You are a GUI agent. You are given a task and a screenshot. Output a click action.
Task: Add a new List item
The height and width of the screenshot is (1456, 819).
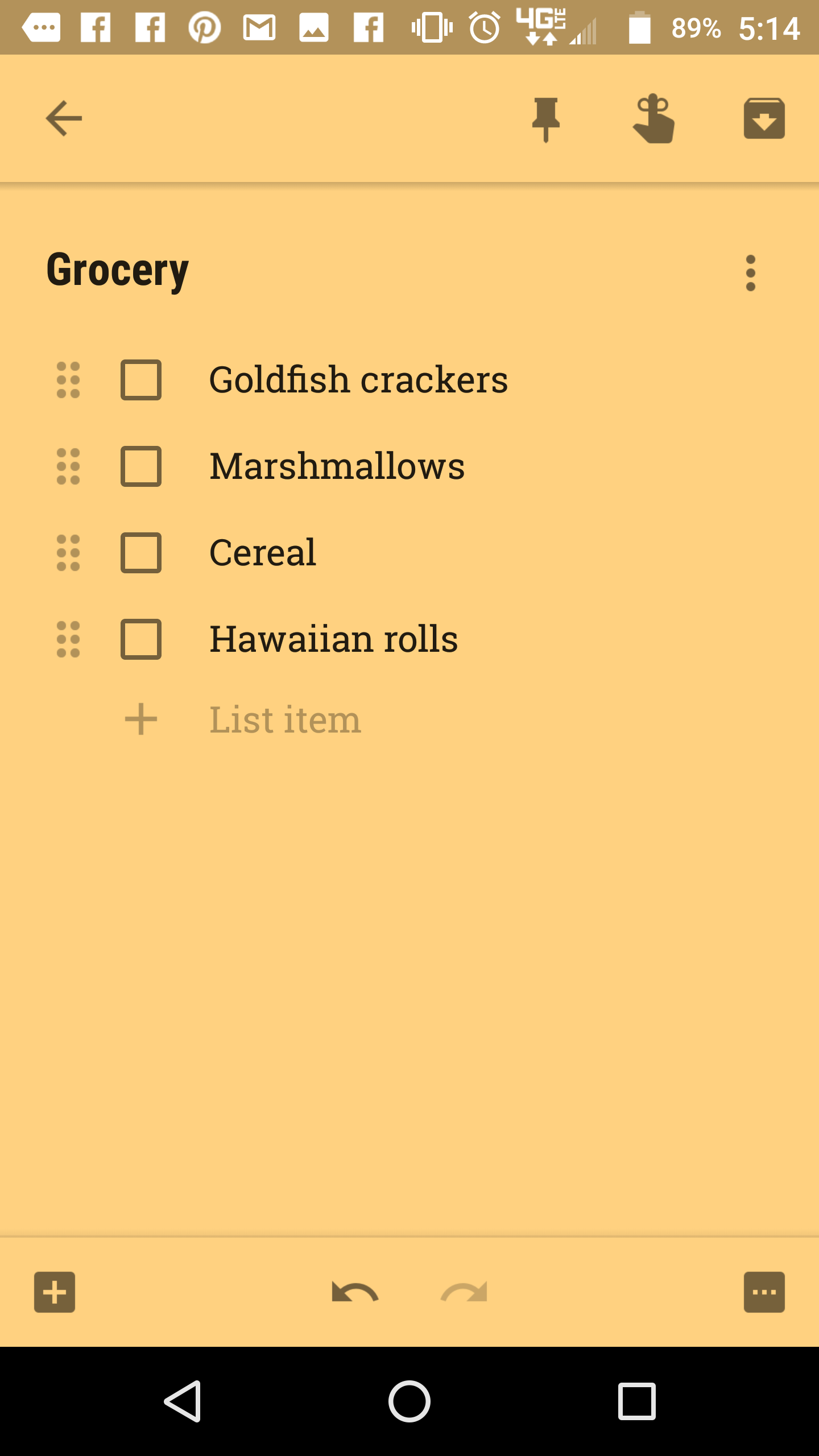pyautogui.click(x=285, y=719)
